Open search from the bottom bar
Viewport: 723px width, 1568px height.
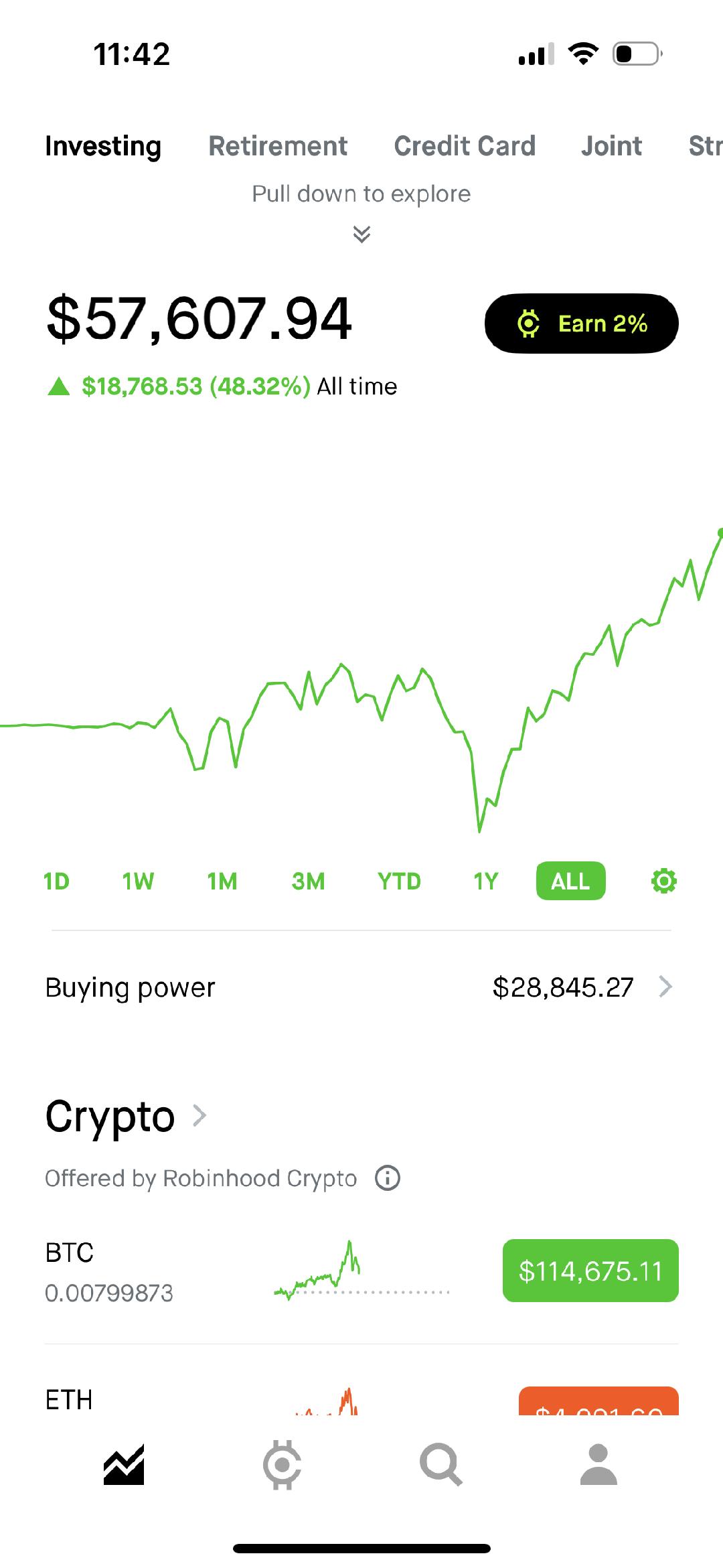click(x=440, y=1465)
